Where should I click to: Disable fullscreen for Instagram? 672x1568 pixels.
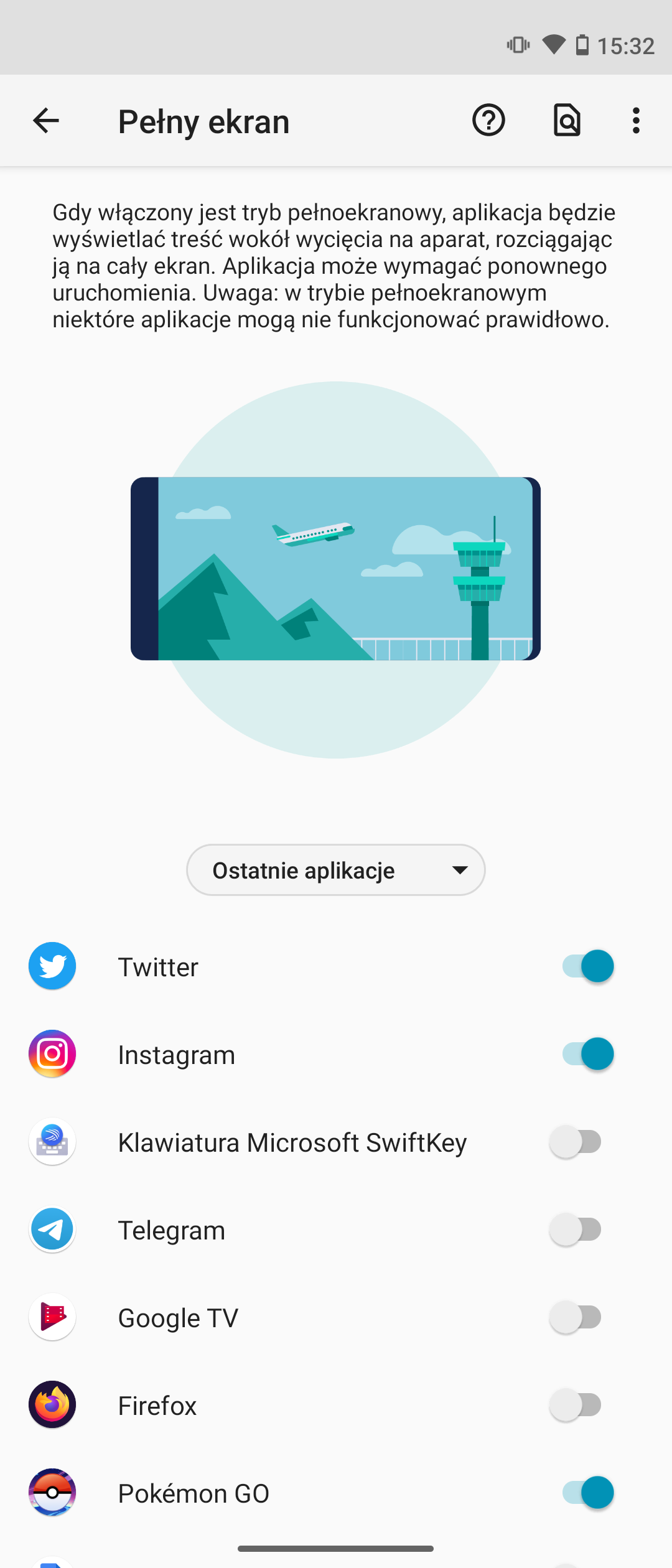pyautogui.click(x=587, y=1054)
